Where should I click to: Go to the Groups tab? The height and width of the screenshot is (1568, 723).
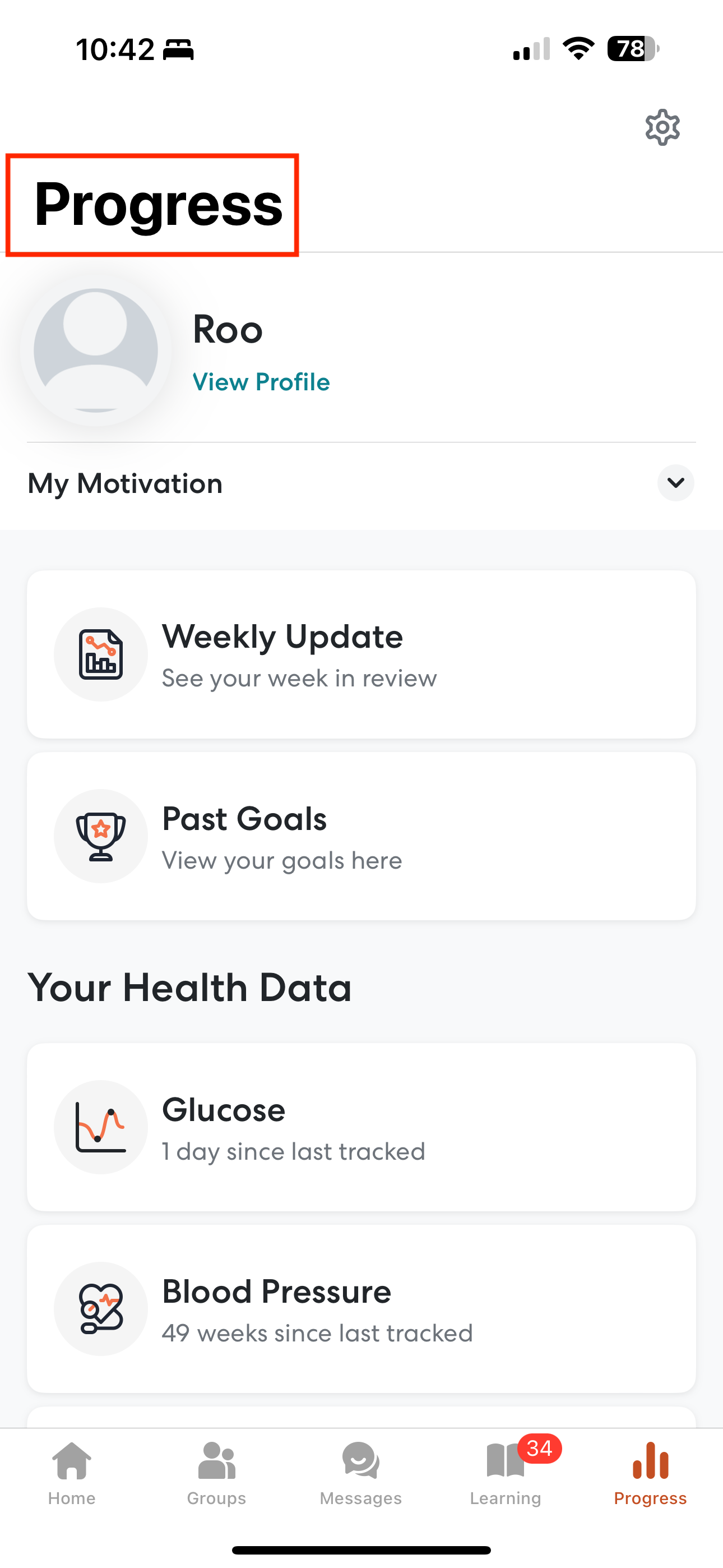coord(217,1473)
